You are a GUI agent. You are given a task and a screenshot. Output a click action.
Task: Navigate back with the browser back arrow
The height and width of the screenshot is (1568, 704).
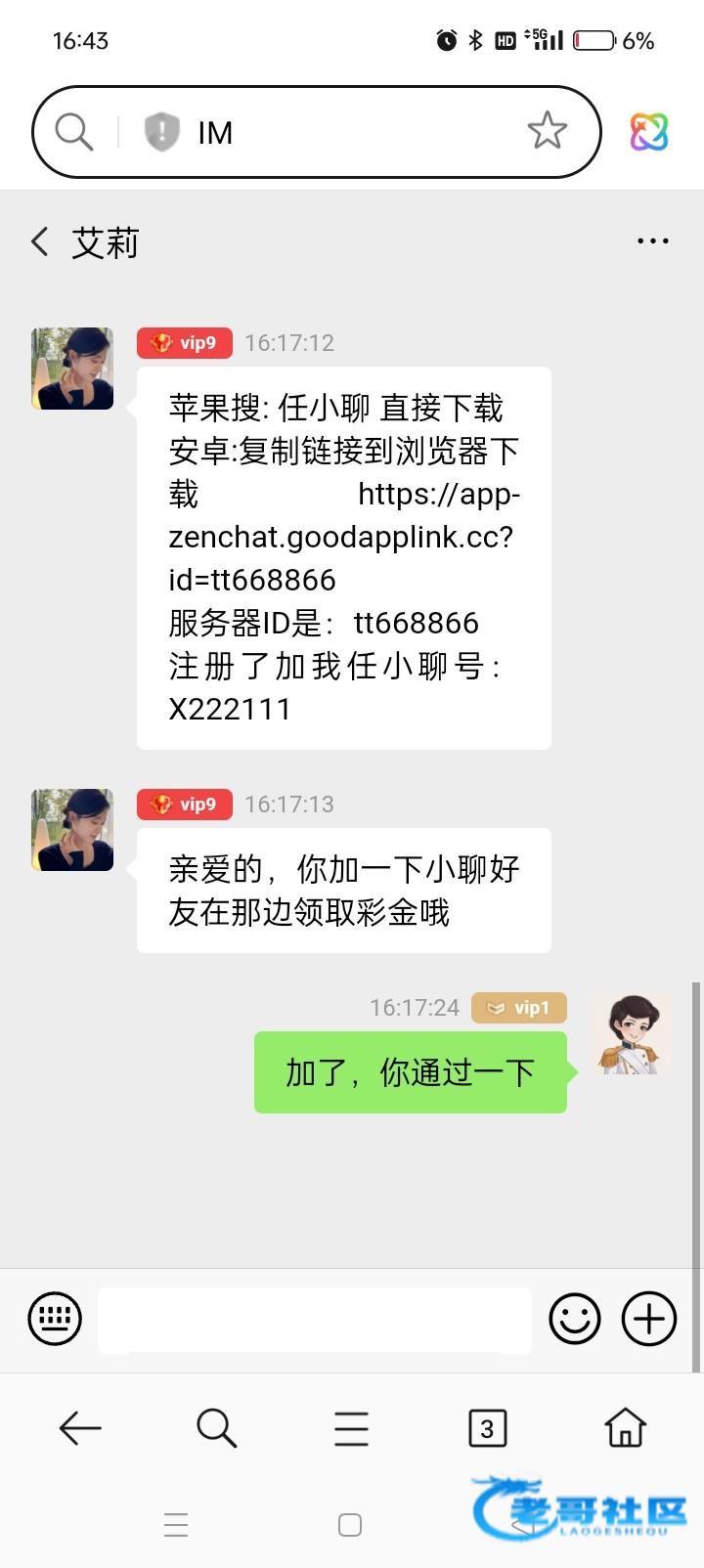point(80,1428)
